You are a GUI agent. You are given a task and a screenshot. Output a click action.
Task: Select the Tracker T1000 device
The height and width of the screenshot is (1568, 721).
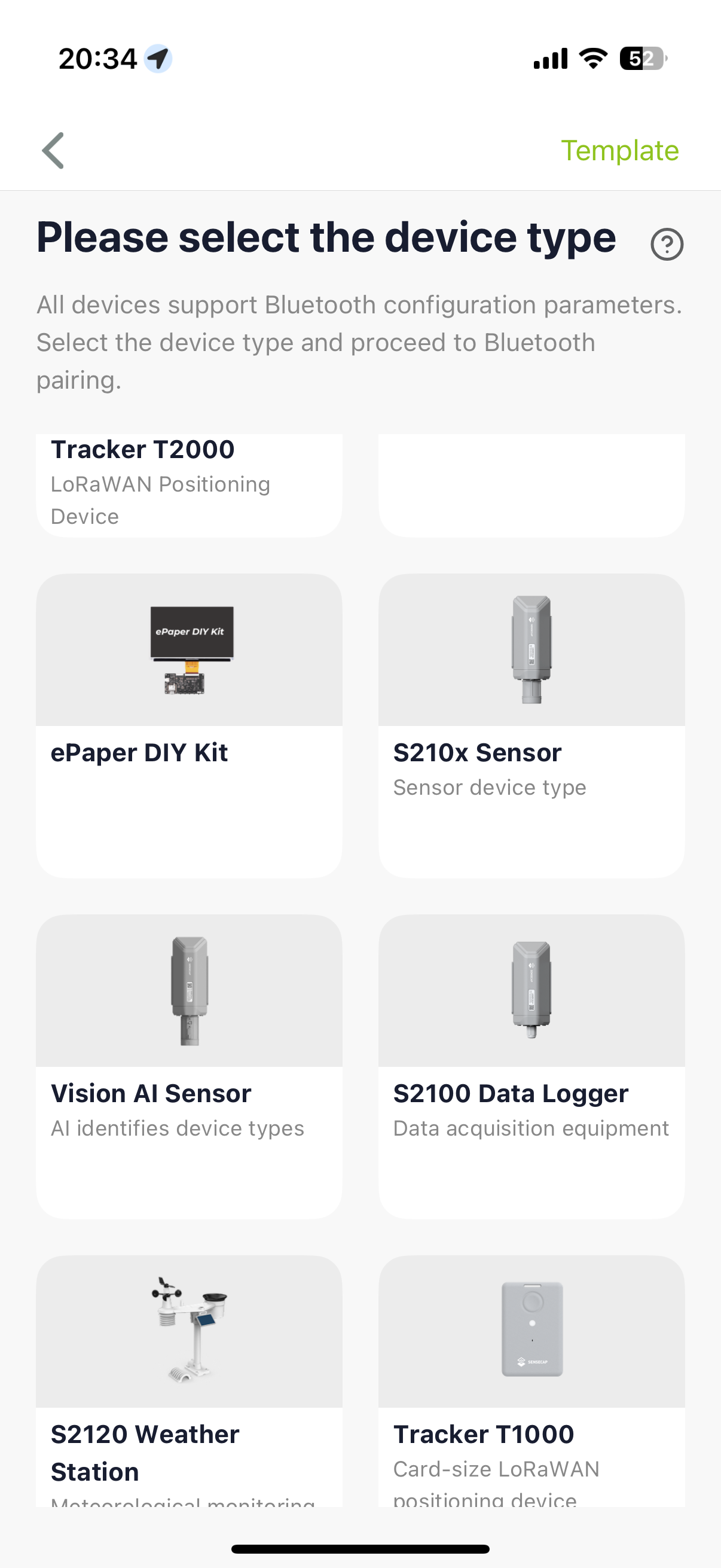pyautogui.click(x=531, y=1382)
